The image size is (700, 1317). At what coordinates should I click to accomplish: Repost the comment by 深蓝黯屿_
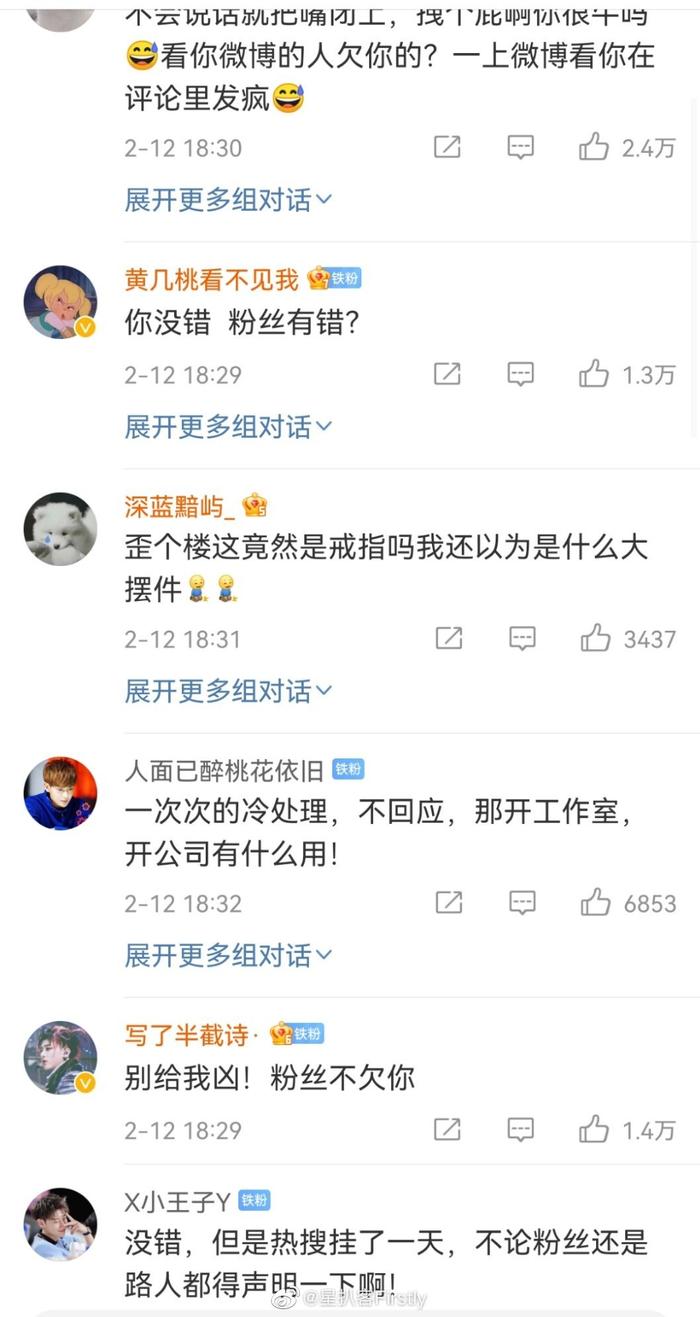449,638
